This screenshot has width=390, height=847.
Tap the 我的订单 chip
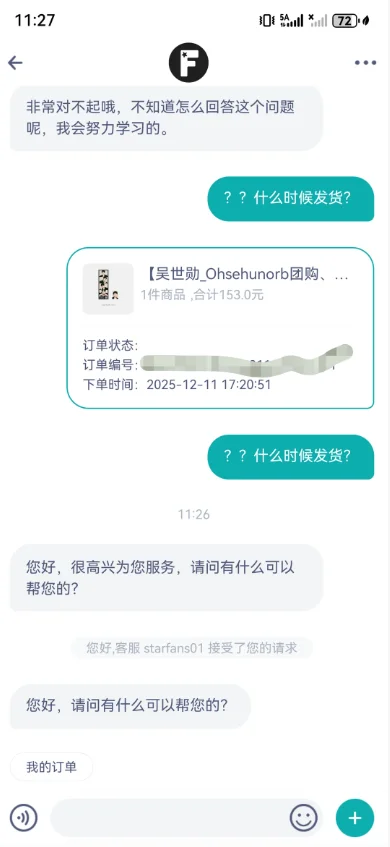[x=51, y=767]
